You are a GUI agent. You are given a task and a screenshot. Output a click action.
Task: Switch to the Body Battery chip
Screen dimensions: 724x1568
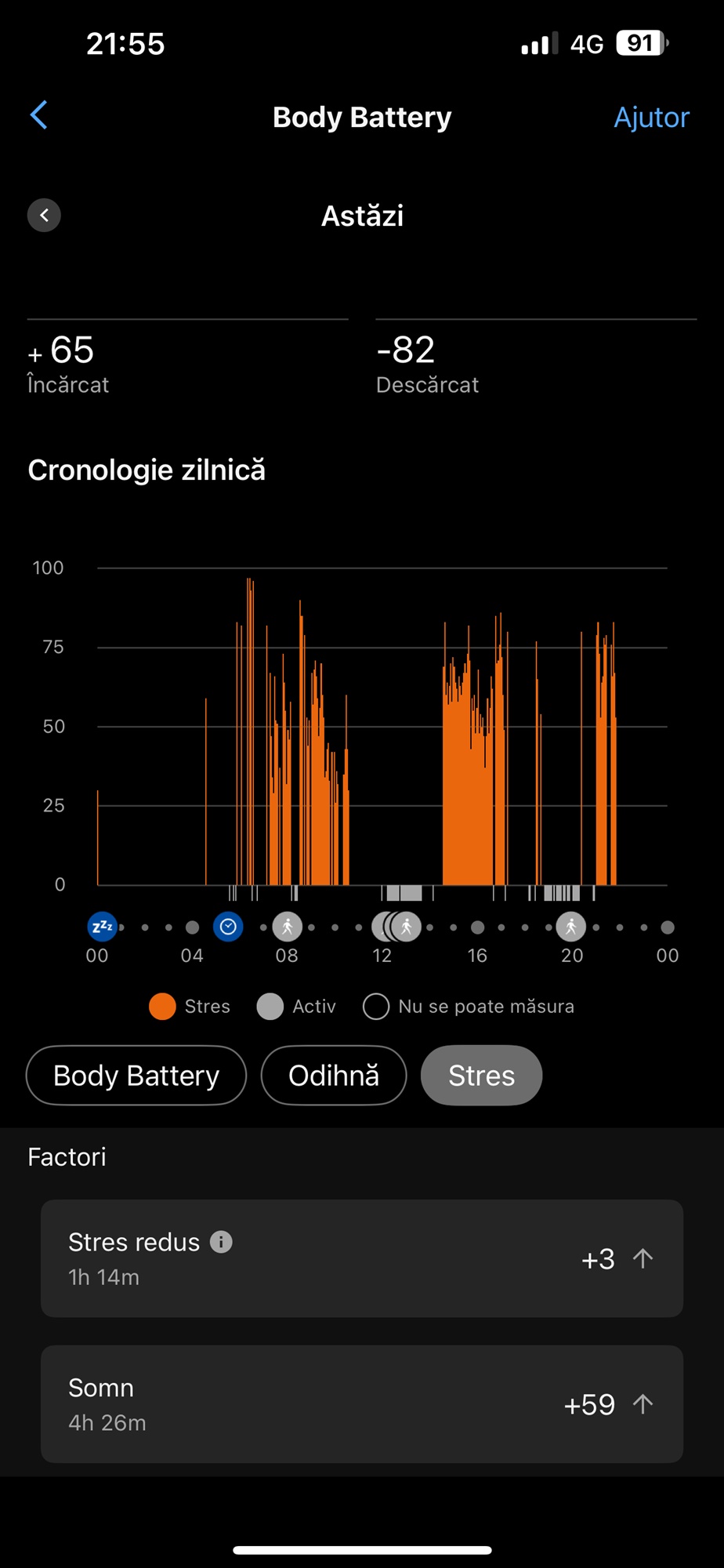click(136, 1075)
